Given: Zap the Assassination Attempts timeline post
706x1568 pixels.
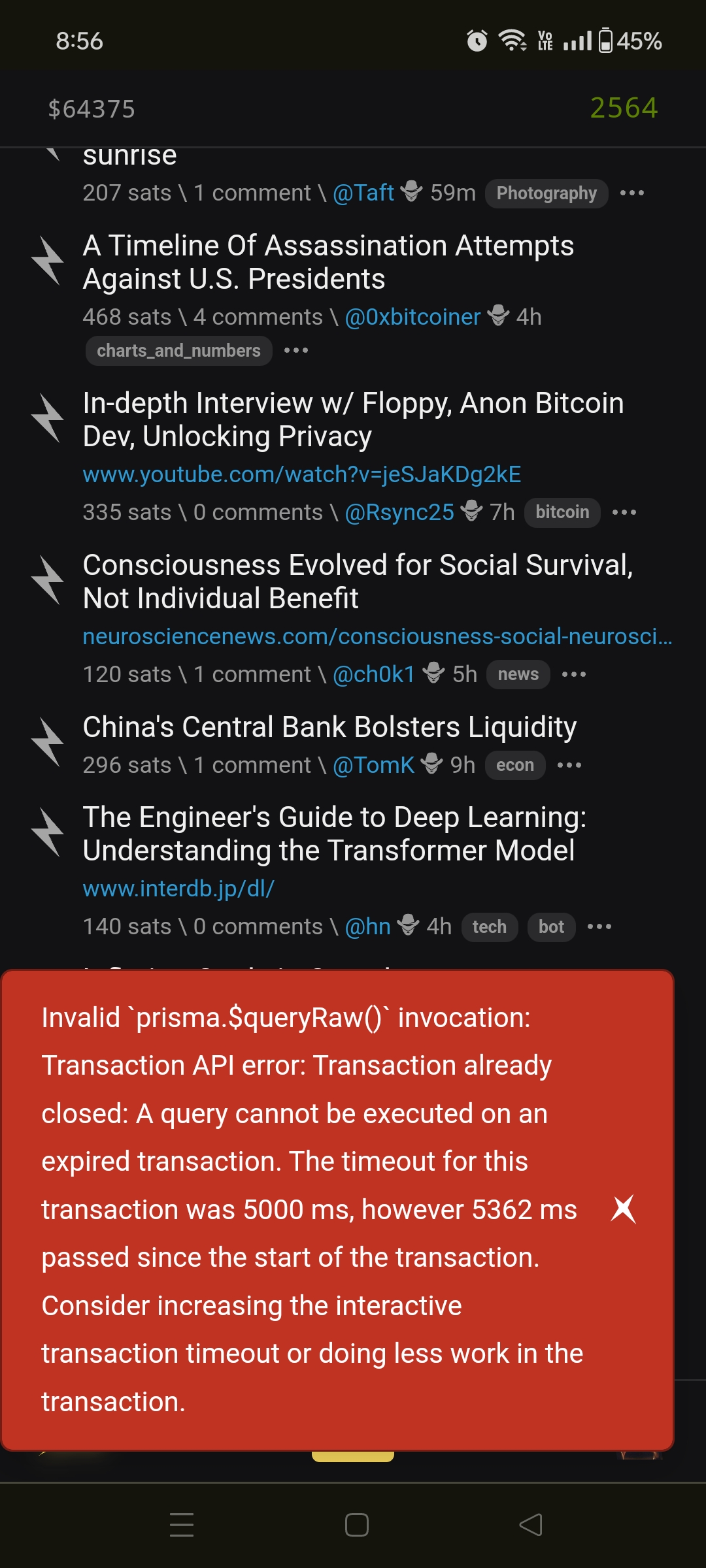Looking at the screenshot, I should point(48,261).
